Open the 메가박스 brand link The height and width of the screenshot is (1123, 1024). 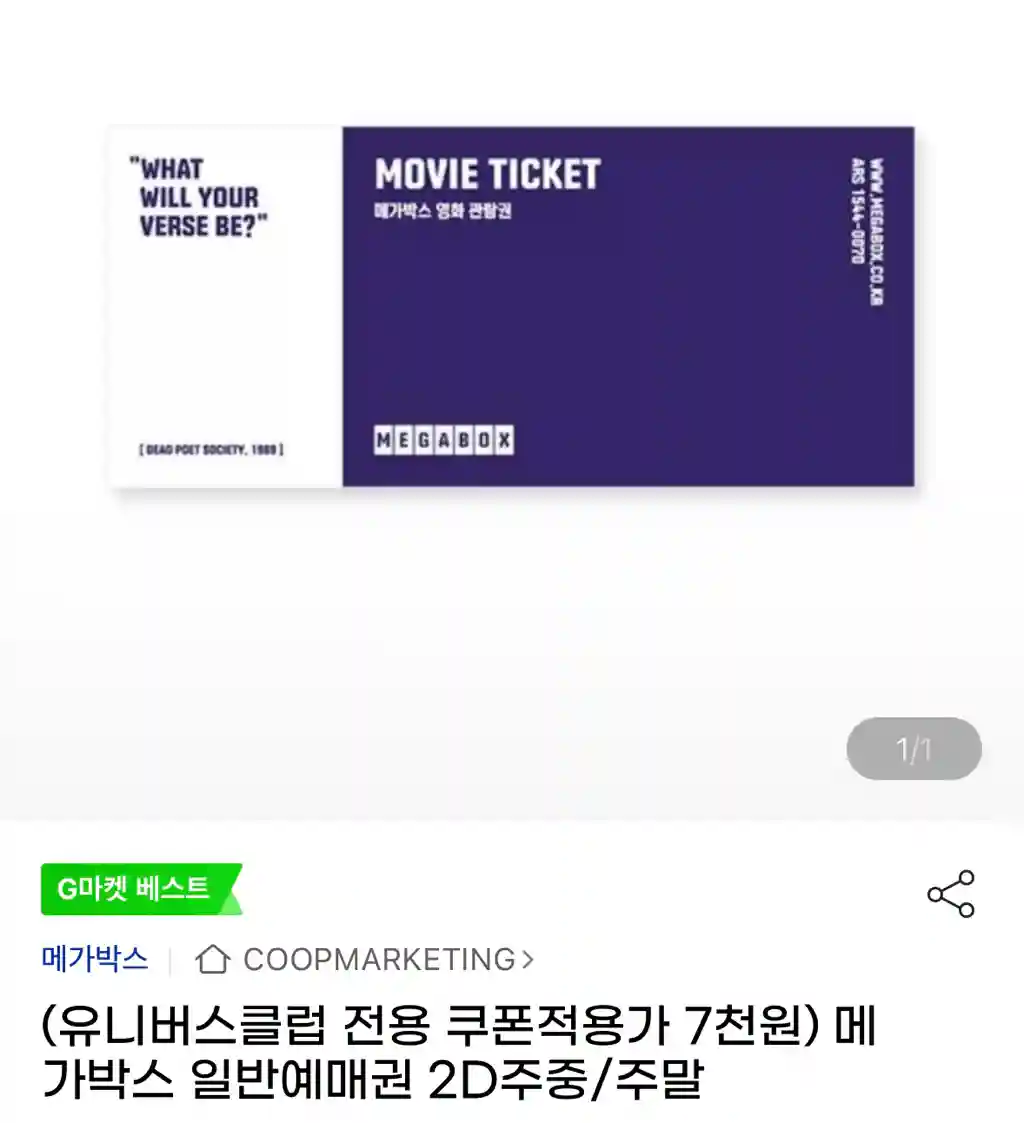[x=95, y=960]
